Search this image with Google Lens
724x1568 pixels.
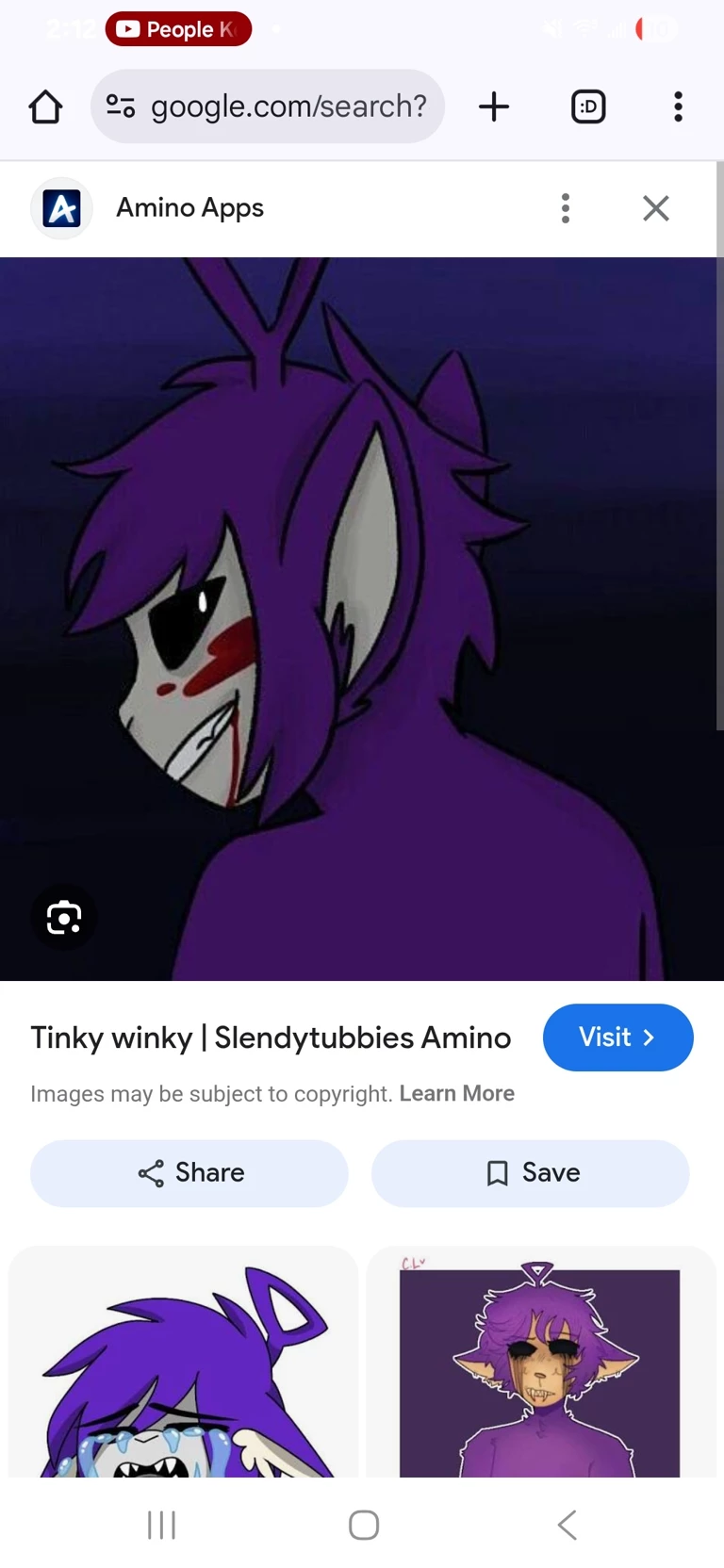click(x=64, y=917)
